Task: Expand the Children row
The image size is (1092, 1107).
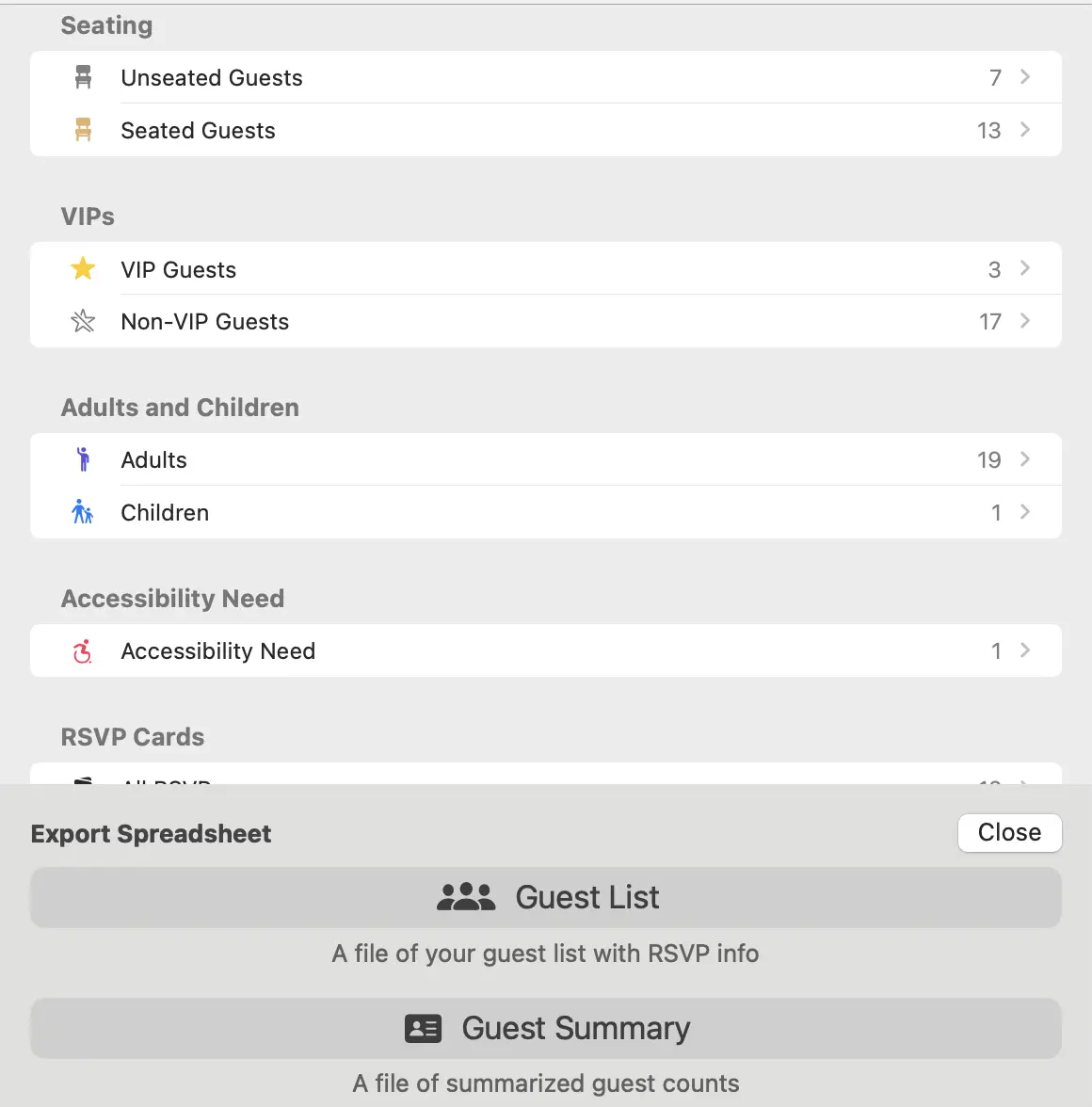Action: tap(1024, 511)
